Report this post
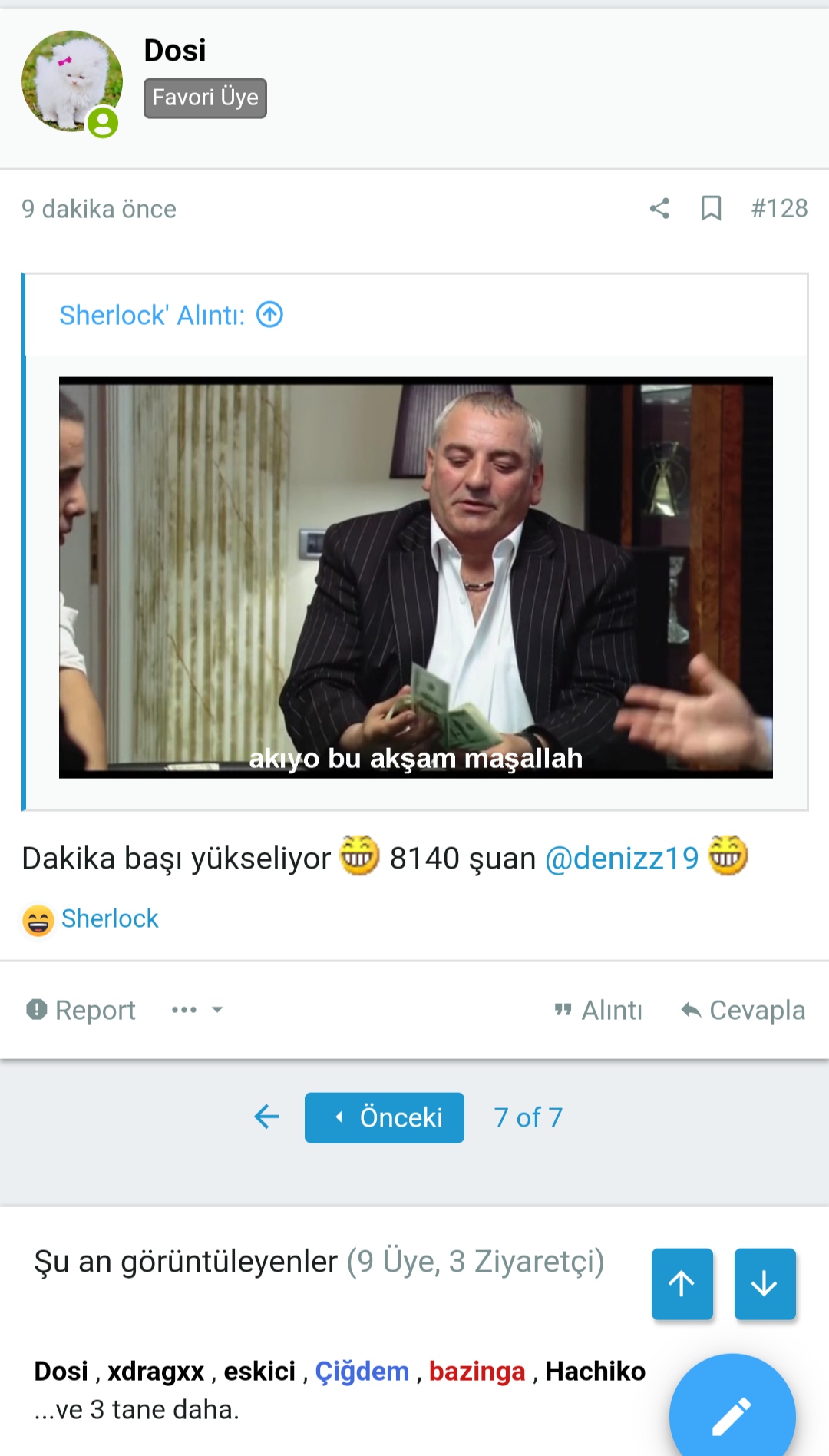Viewport: 829px width, 1456px height. [81, 1010]
